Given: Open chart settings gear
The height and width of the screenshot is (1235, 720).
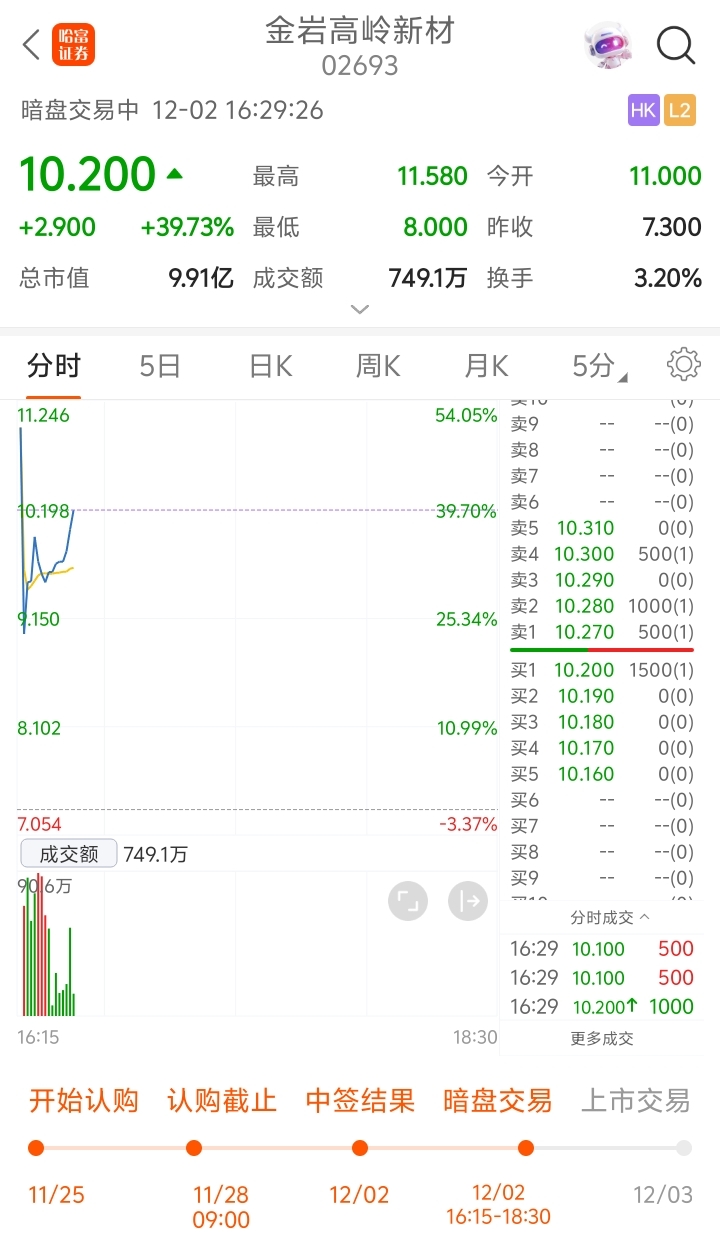Looking at the screenshot, I should click(x=684, y=365).
